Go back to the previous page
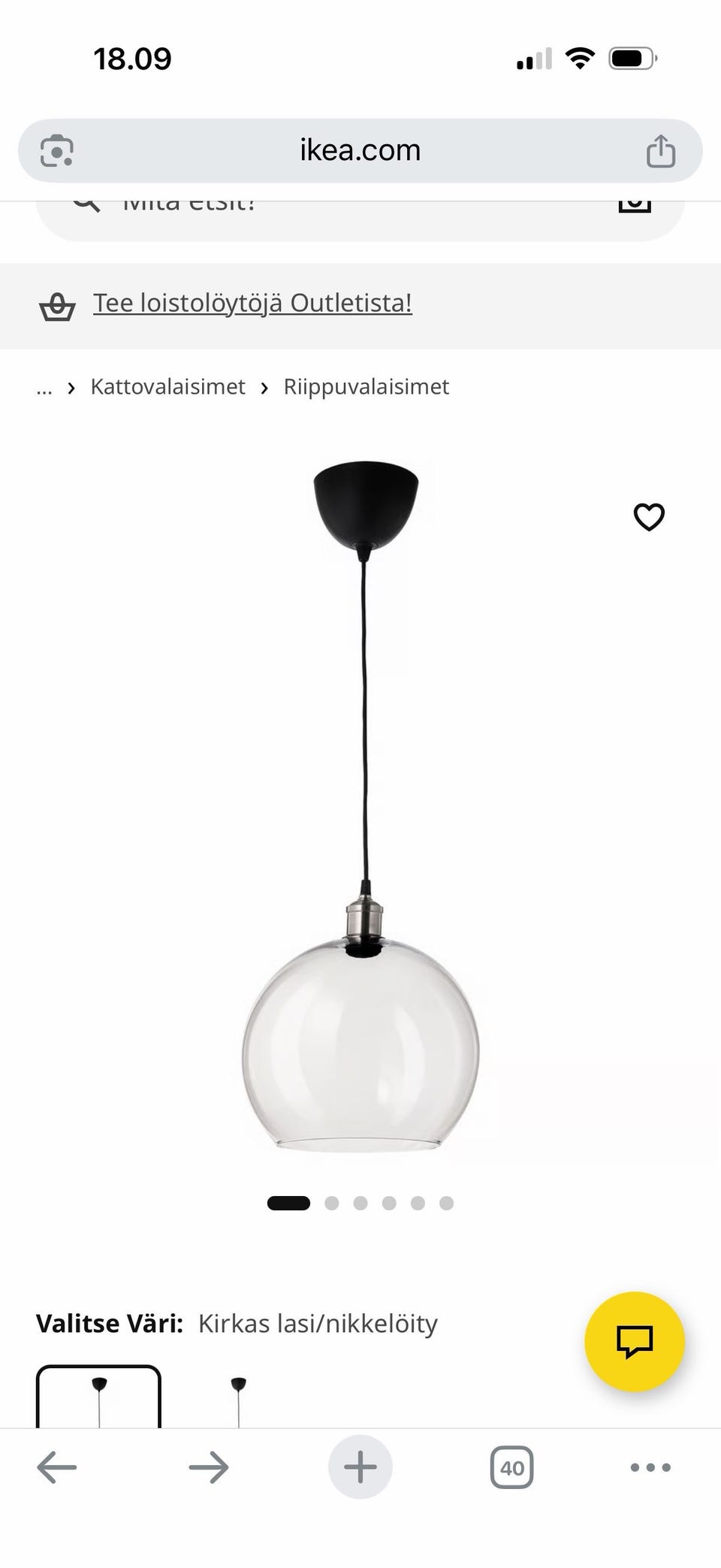Screen dimensions: 721x1568 (57, 1467)
